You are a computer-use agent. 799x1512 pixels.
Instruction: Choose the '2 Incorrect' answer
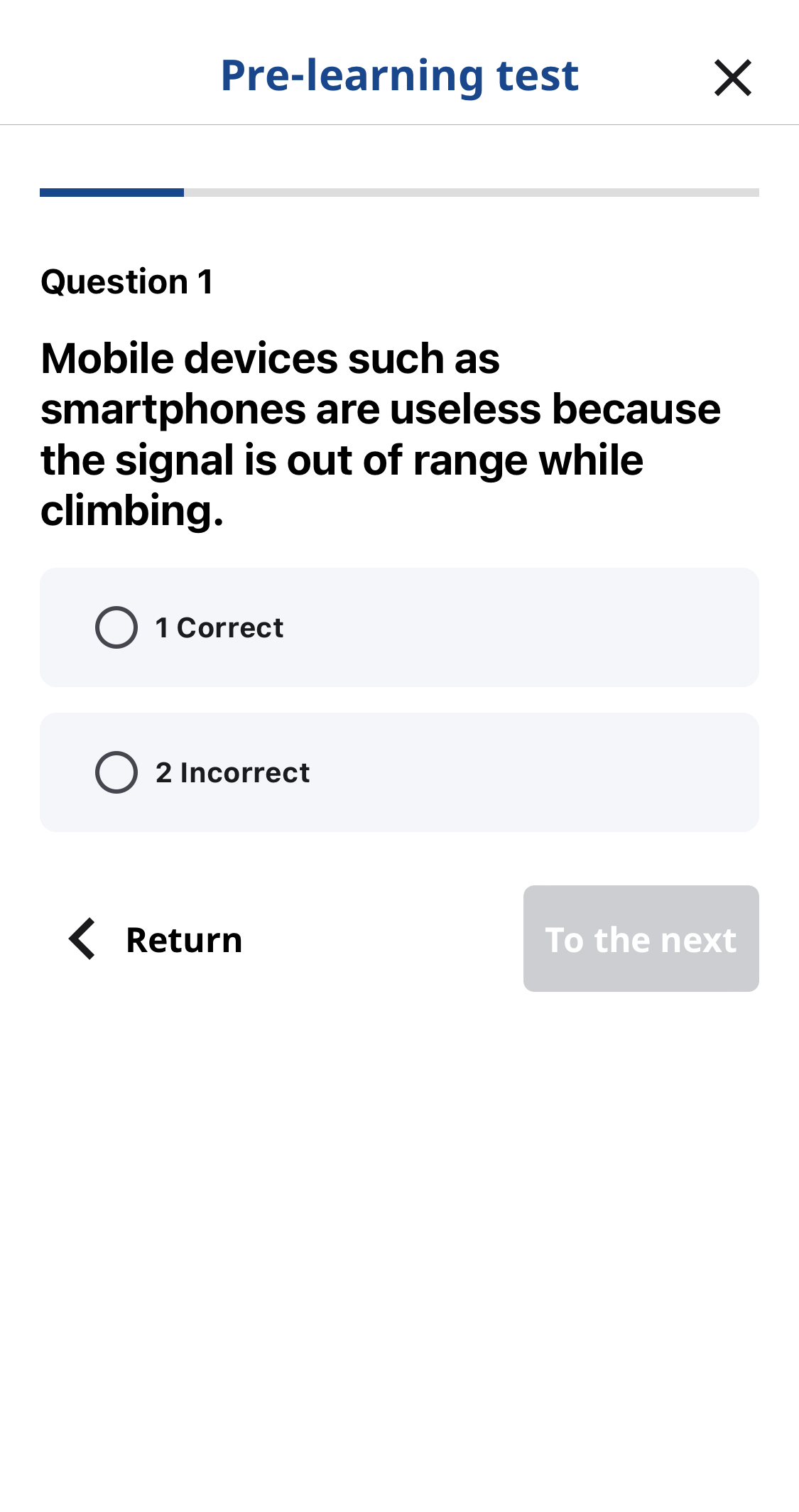(399, 772)
